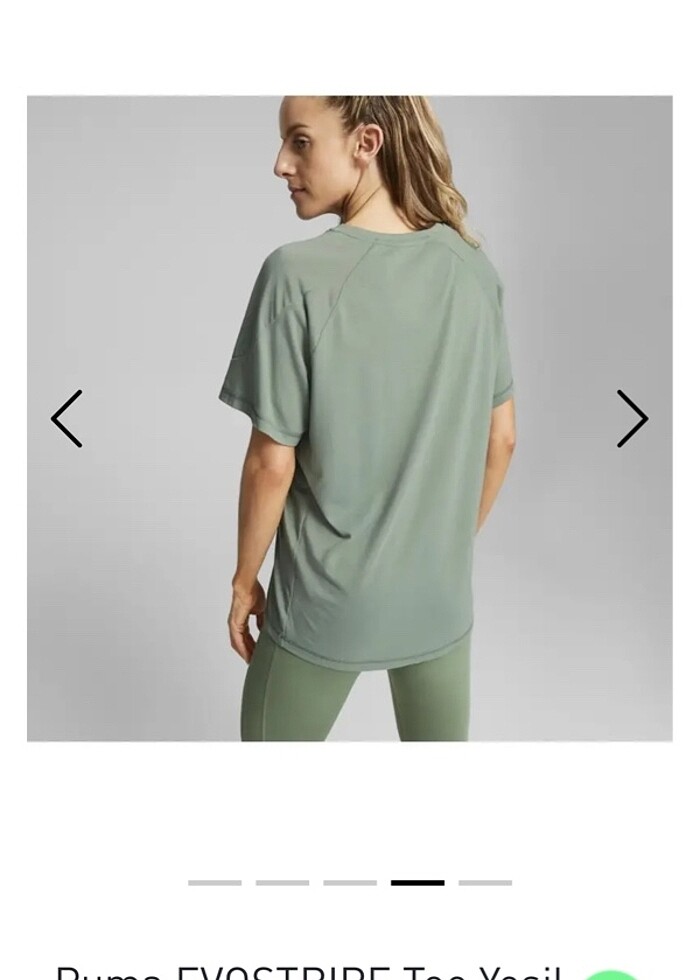
Task: Go to the next product photo
Action: tap(632, 419)
